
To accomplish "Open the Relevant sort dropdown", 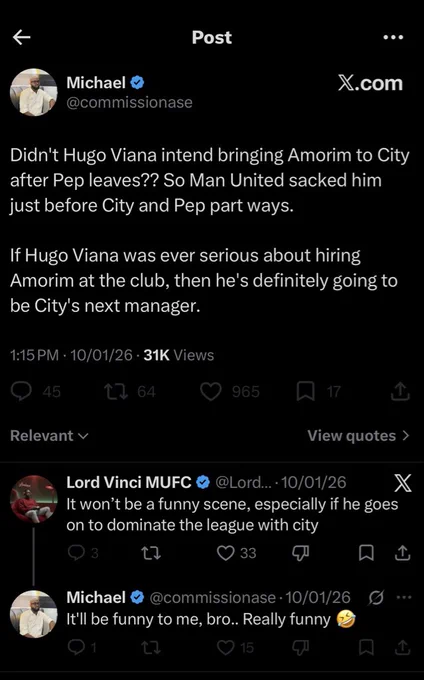I will pyautogui.click(x=49, y=435).
